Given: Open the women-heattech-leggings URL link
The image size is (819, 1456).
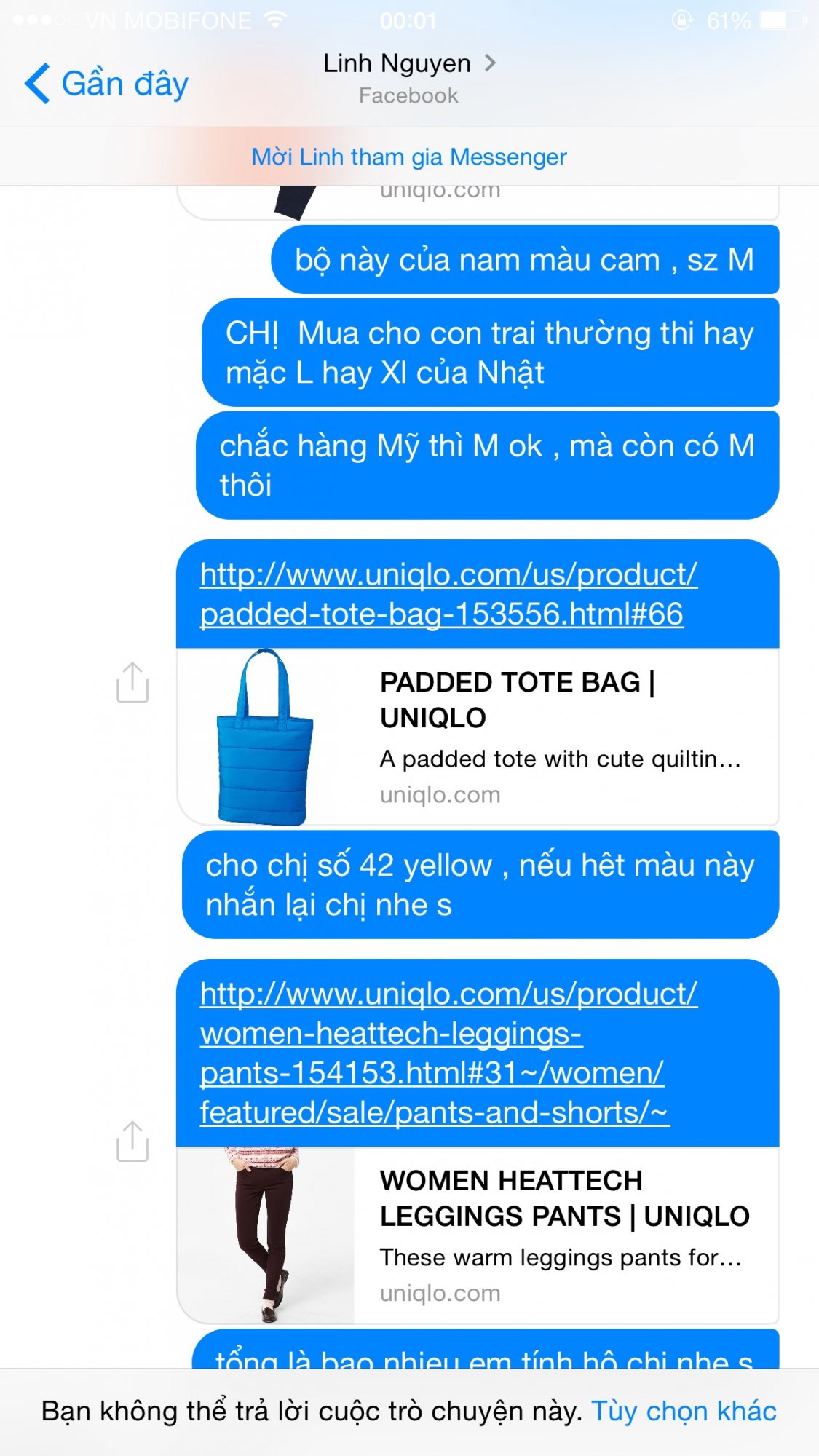Looking at the screenshot, I should click(448, 1053).
